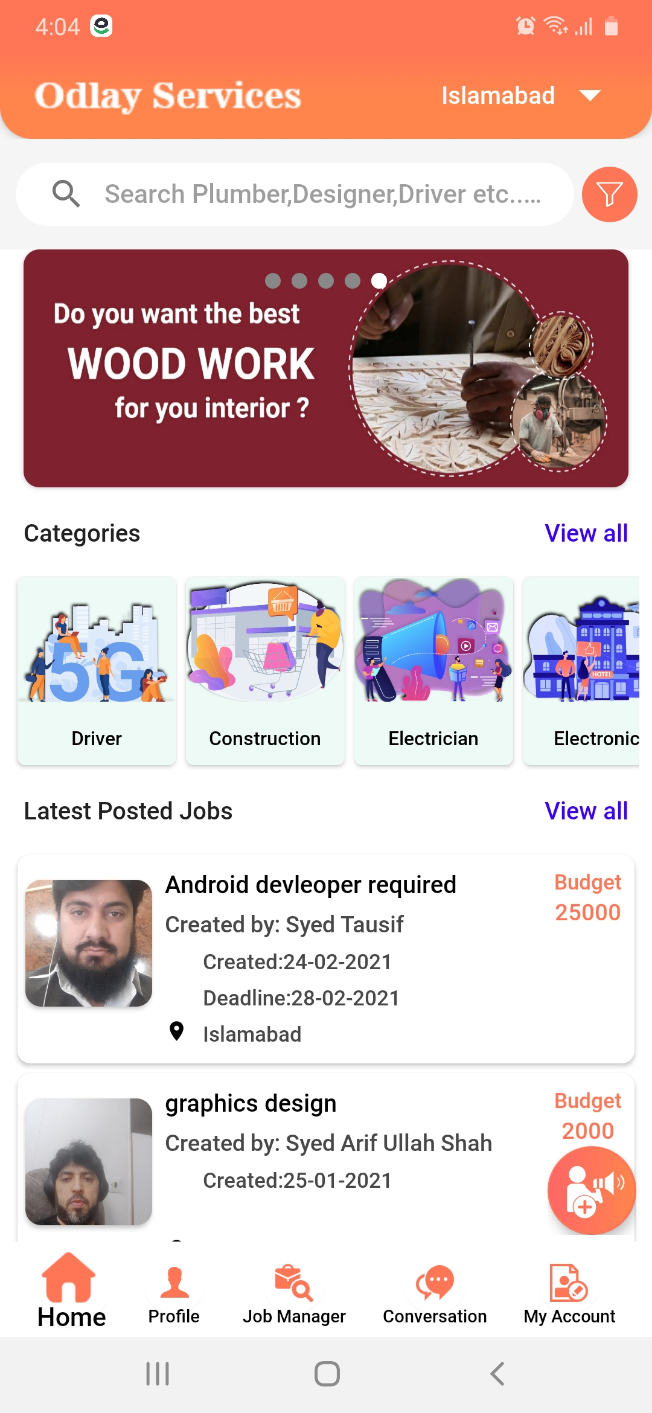Select the Driver category
The height and width of the screenshot is (1413, 652).
coord(97,671)
